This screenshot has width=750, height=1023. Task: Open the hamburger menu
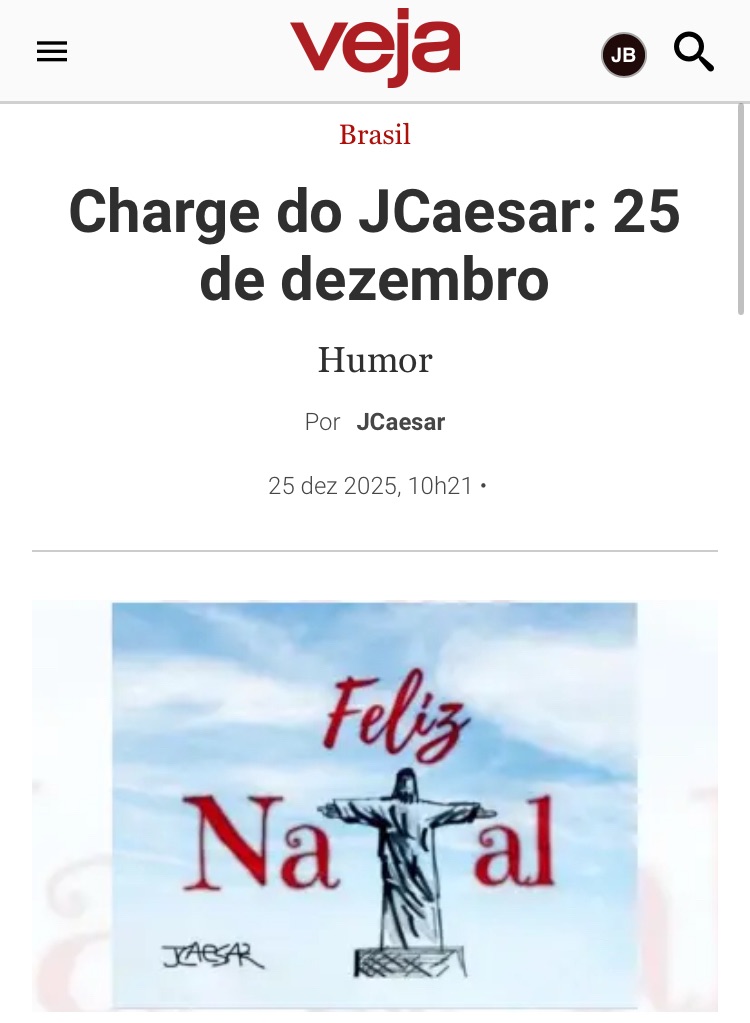[x=52, y=52]
